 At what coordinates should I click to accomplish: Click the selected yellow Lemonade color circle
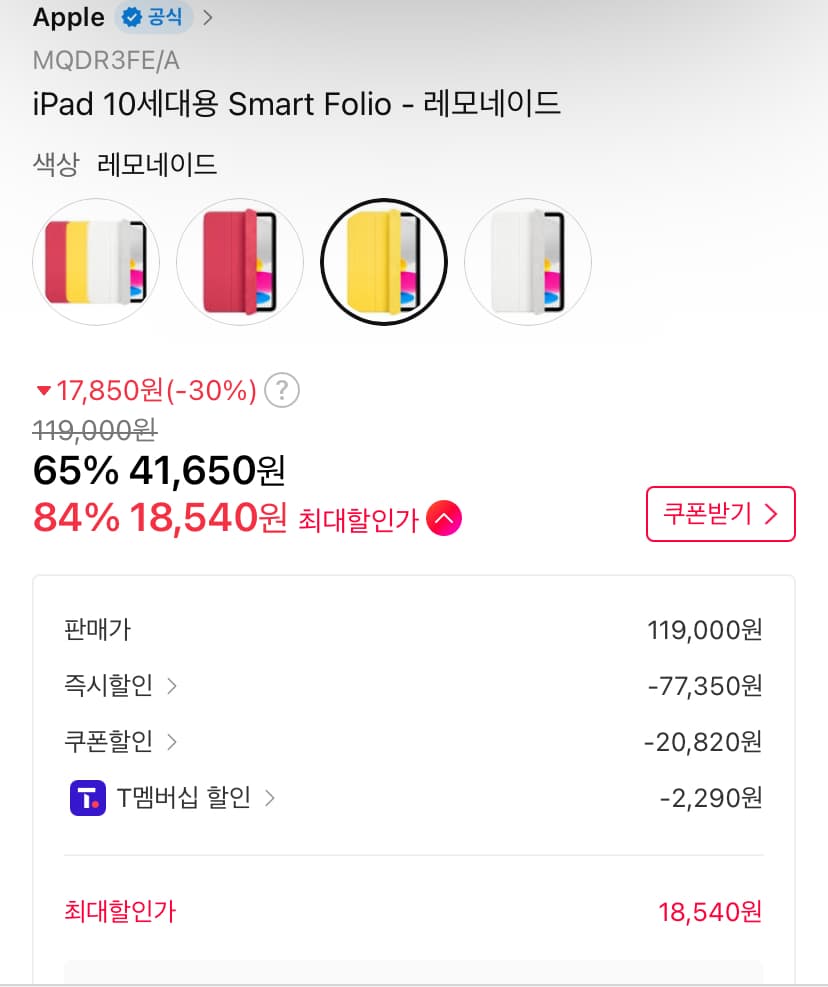click(383, 261)
